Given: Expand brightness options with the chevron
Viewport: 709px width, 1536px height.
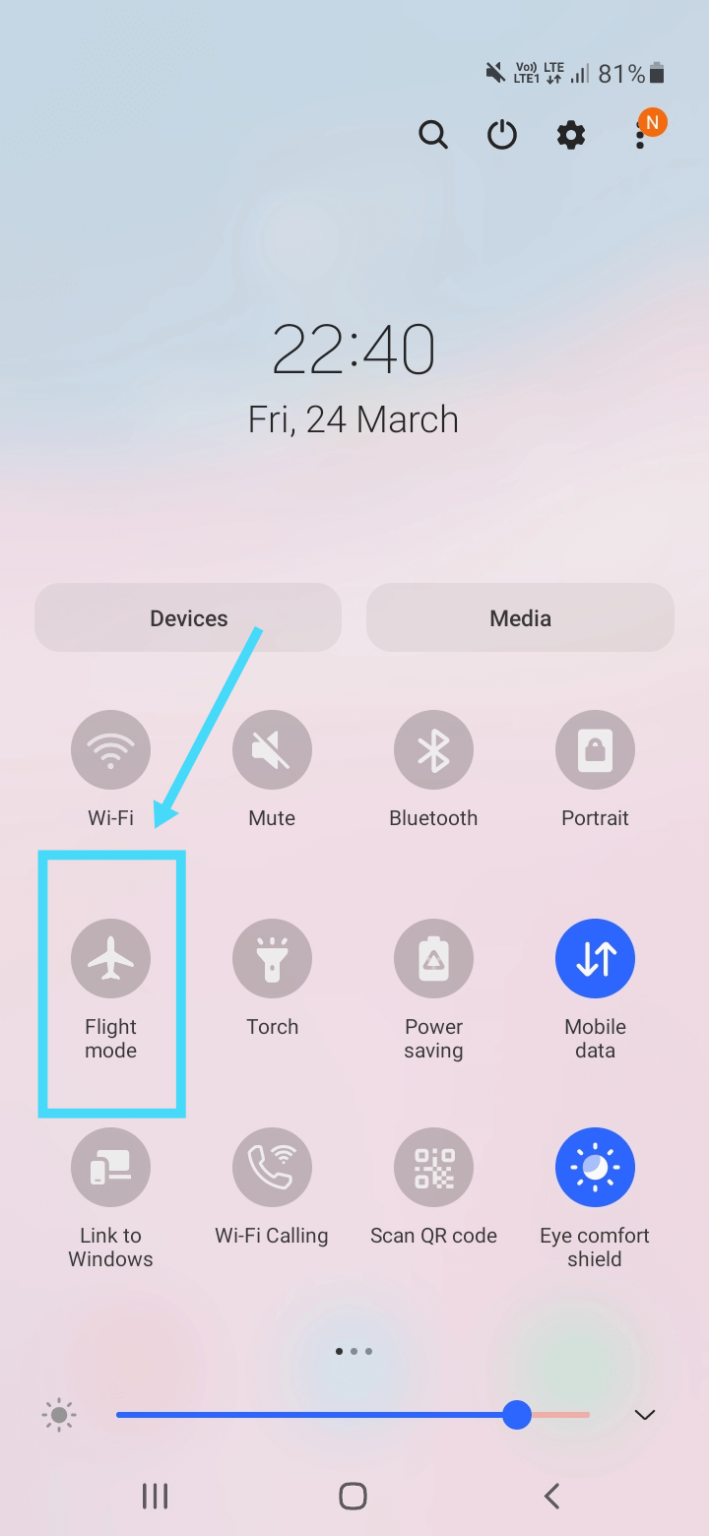Looking at the screenshot, I should tap(645, 1415).
